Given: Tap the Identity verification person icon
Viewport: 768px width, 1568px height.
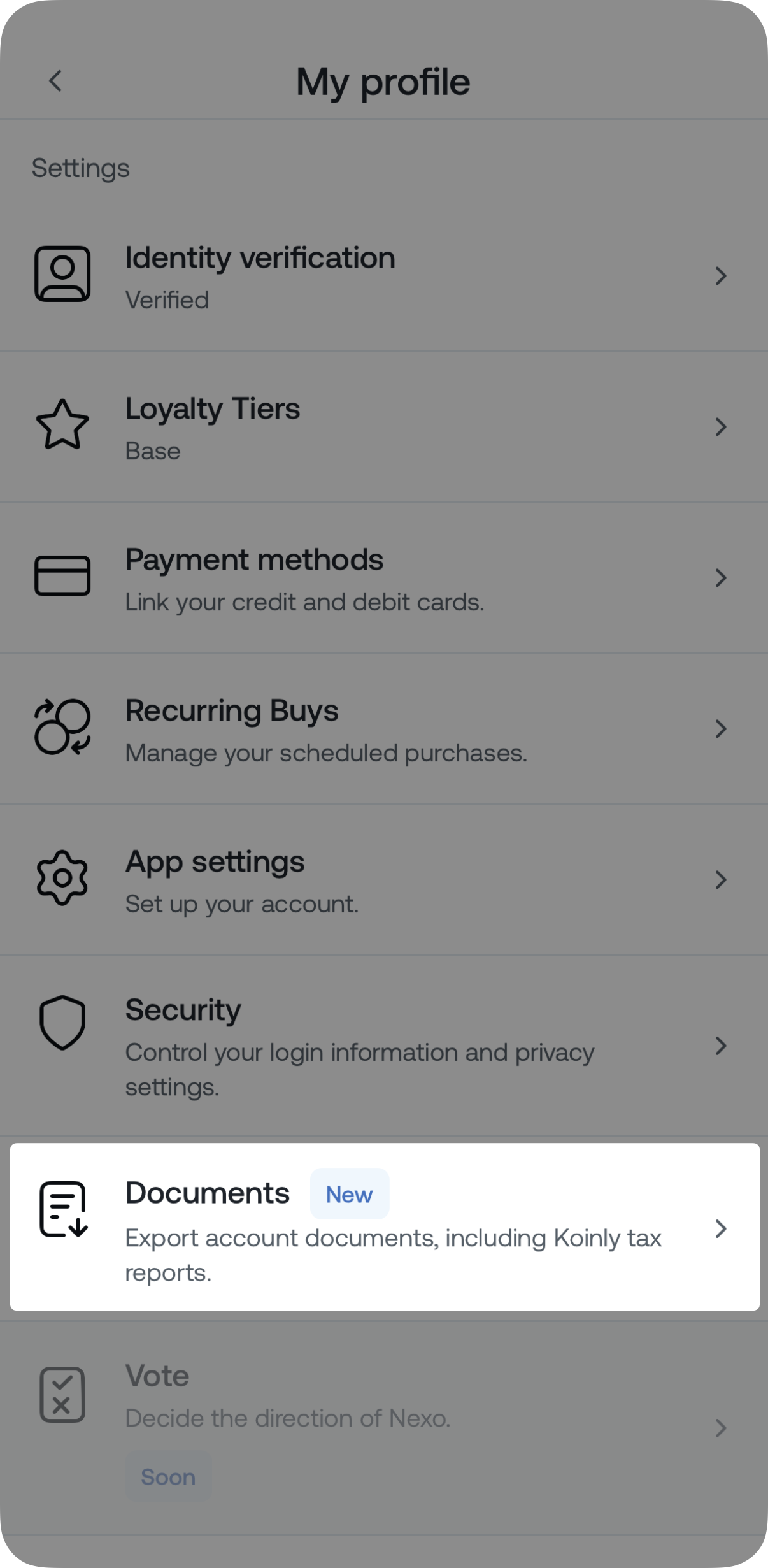Looking at the screenshot, I should [62, 274].
